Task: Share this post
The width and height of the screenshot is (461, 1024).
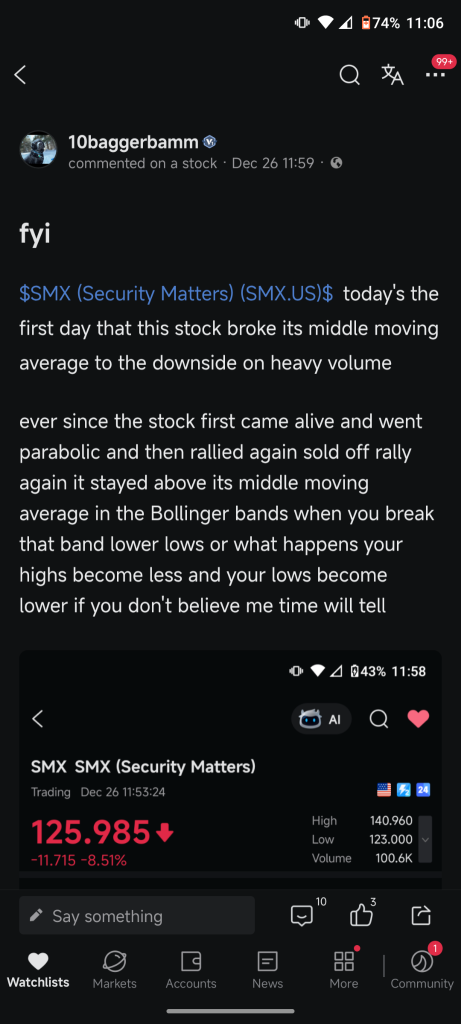Action: pyautogui.click(x=421, y=916)
